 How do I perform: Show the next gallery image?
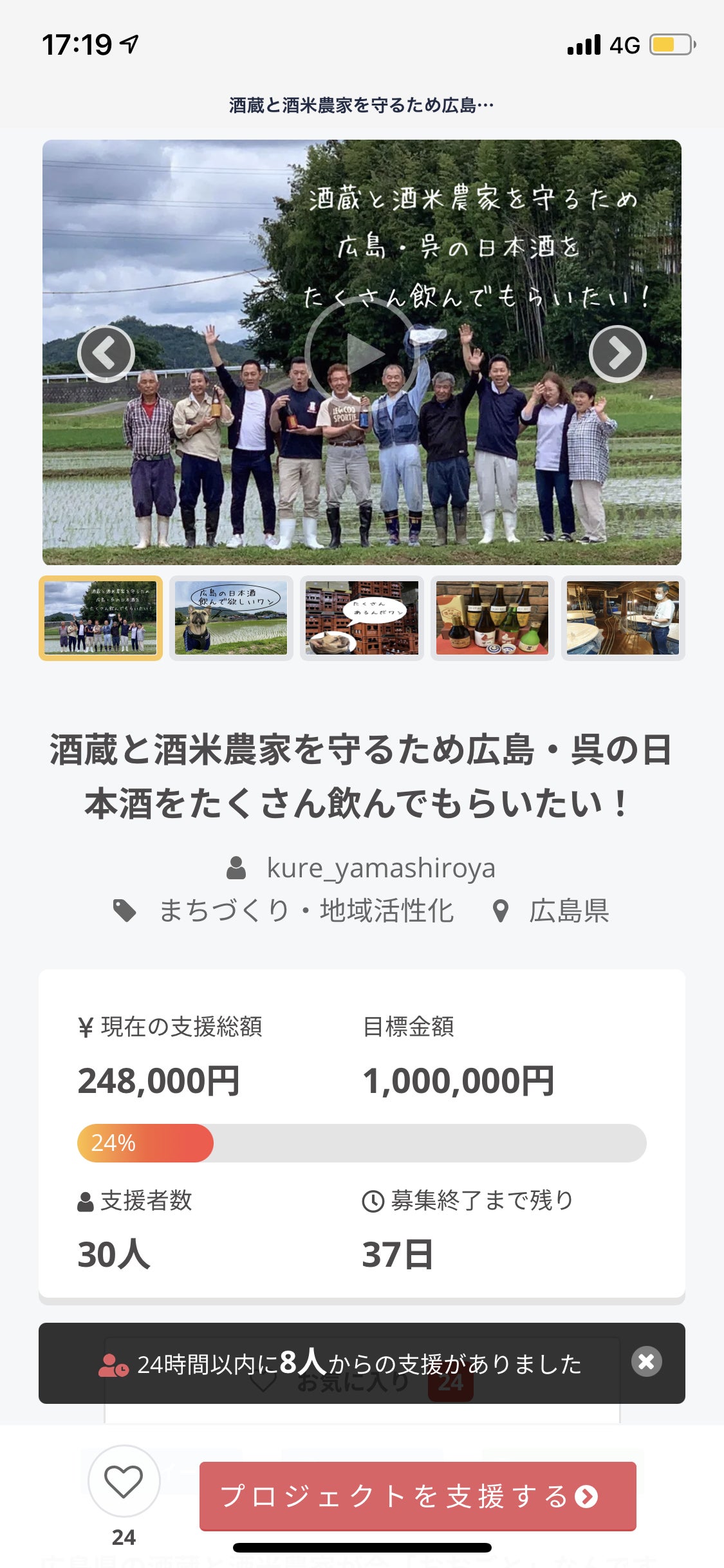click(617, 353)
